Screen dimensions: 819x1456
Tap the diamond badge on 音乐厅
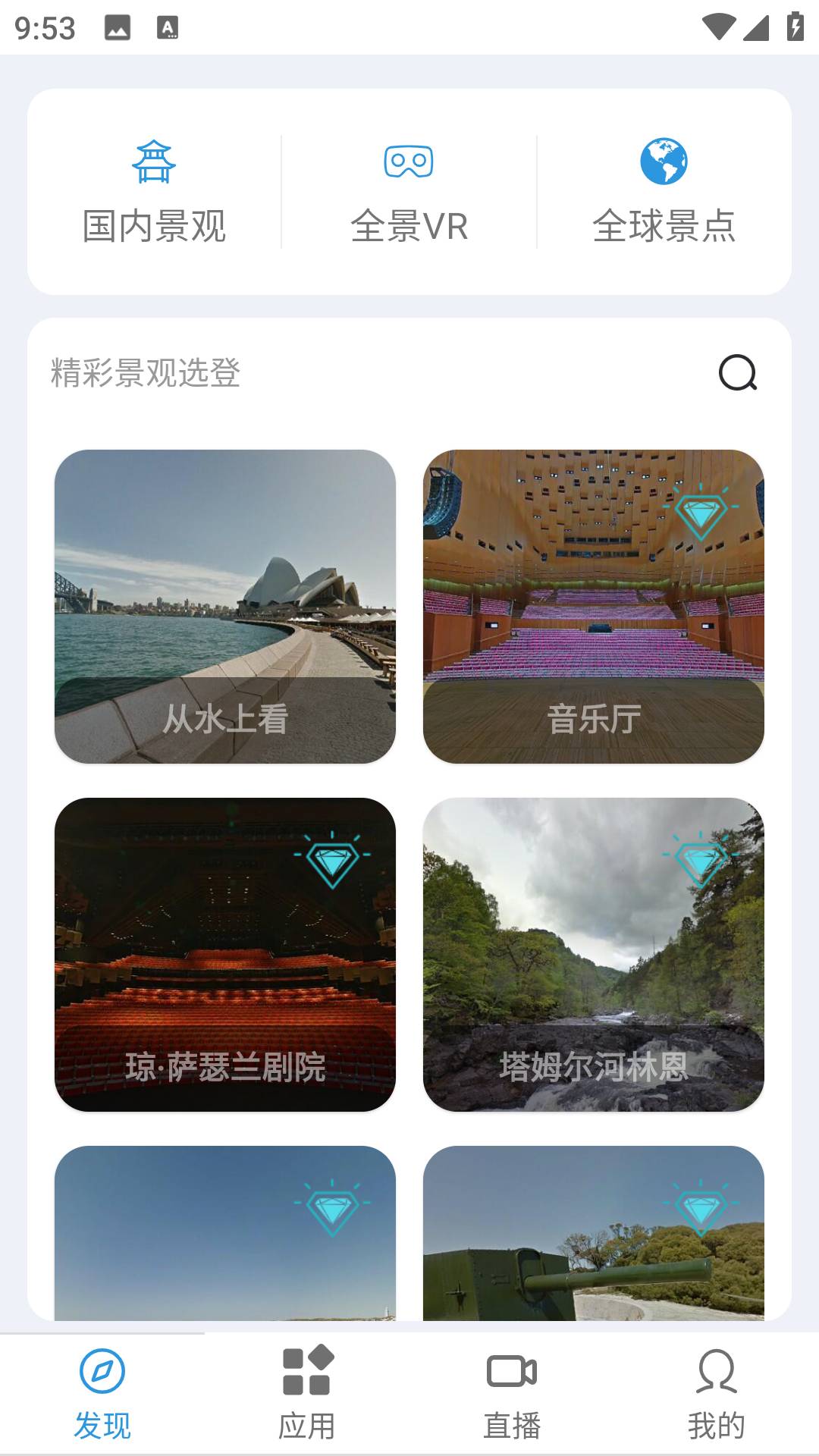(703, 516)
